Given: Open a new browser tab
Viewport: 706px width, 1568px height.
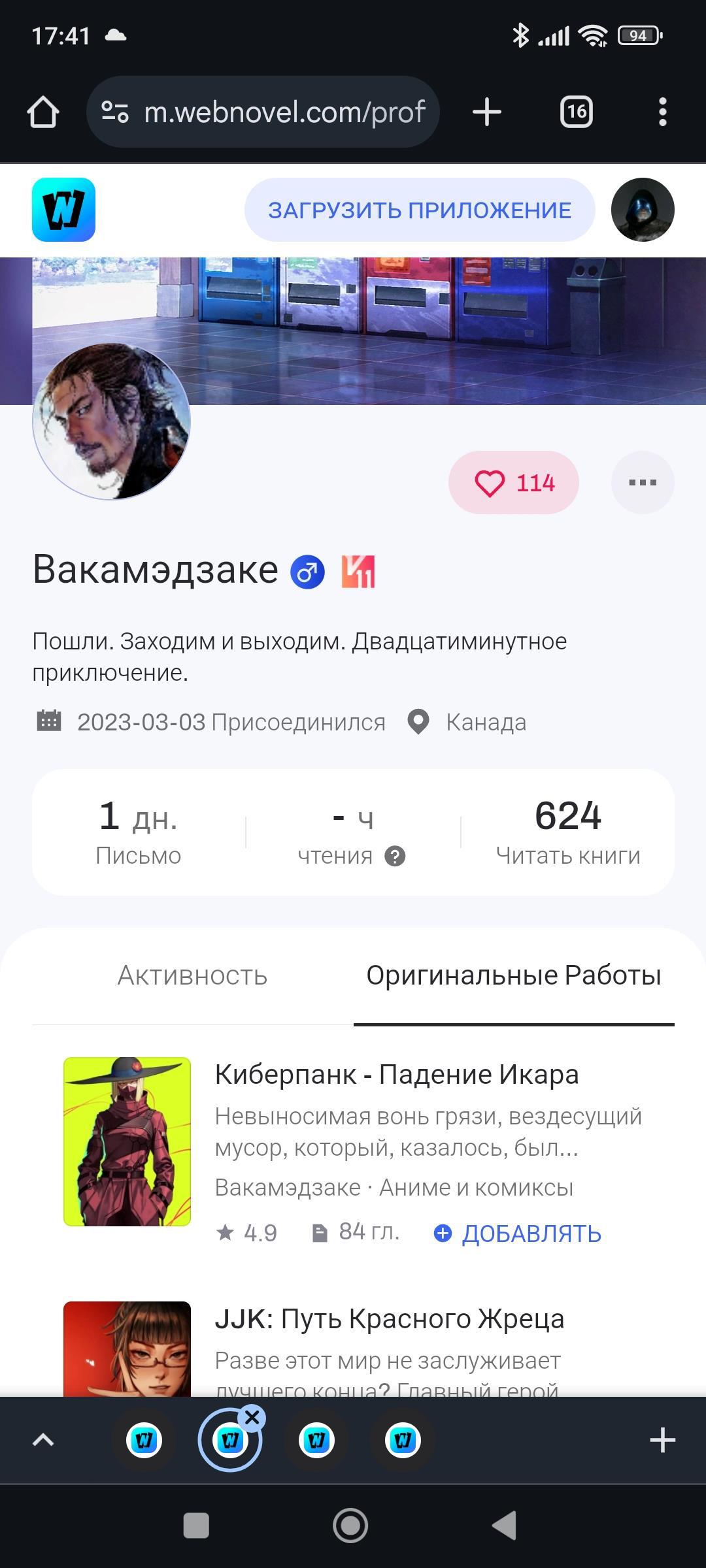Looking at the screenshot, I should pos(487,112).
